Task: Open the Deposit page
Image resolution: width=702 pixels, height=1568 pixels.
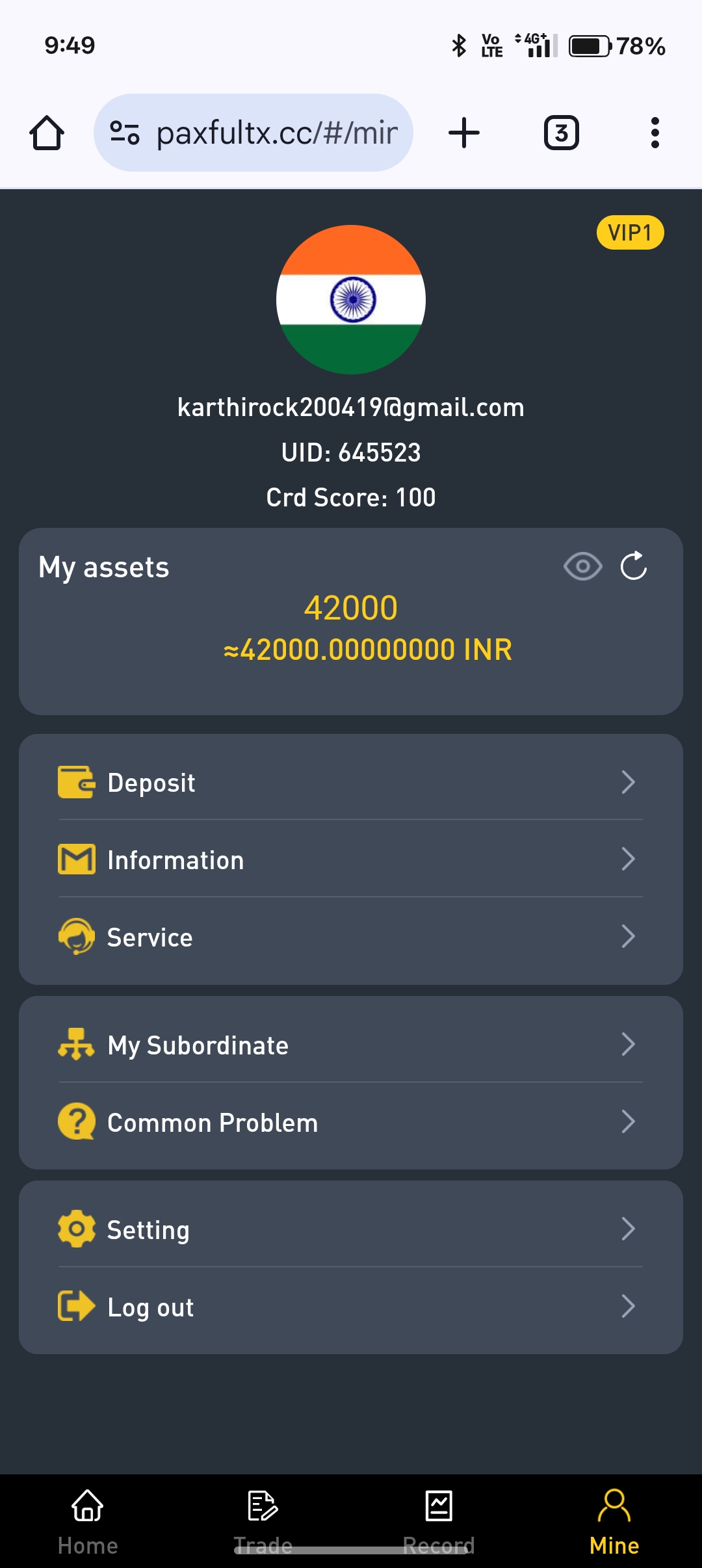Action: click(x=351, y=782)
